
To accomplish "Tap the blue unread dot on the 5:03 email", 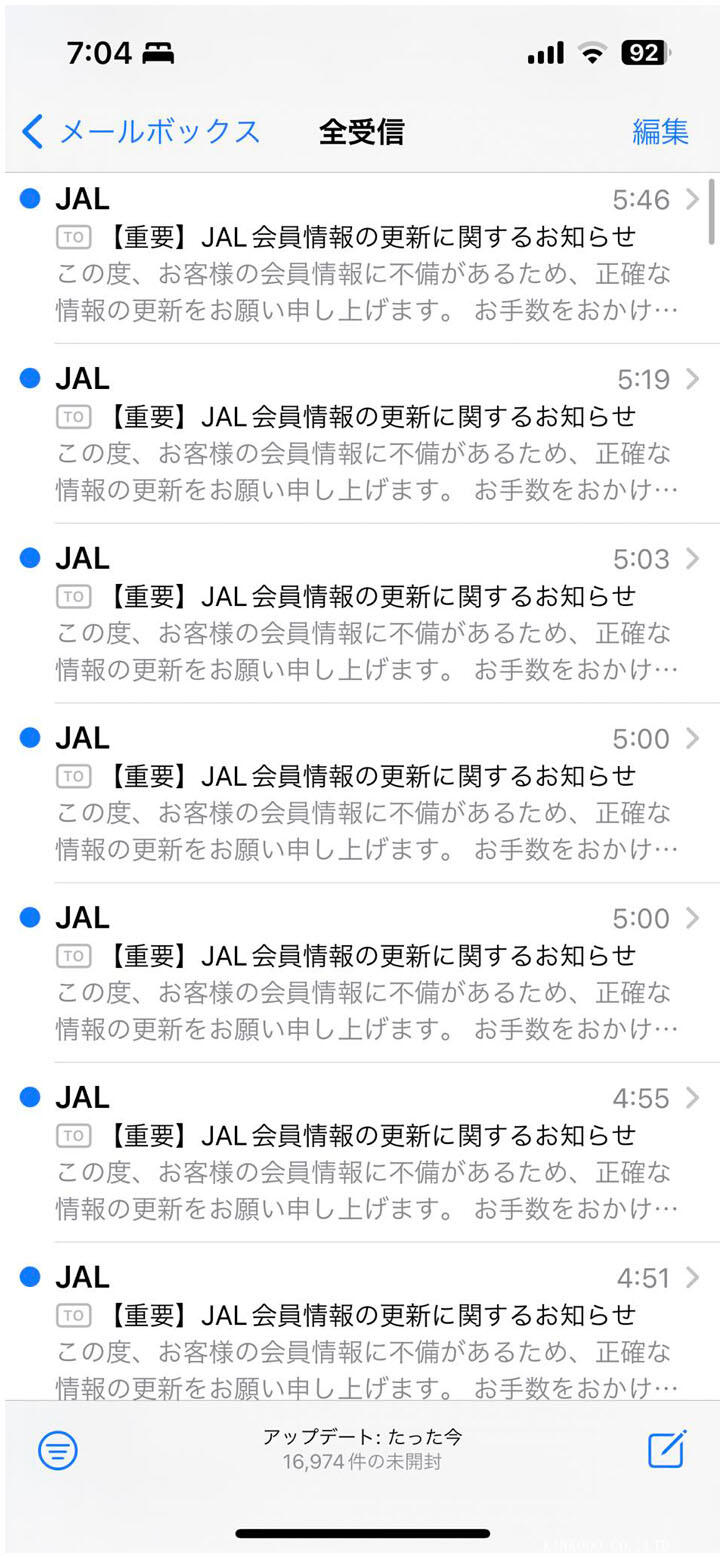I will point(28,558).
